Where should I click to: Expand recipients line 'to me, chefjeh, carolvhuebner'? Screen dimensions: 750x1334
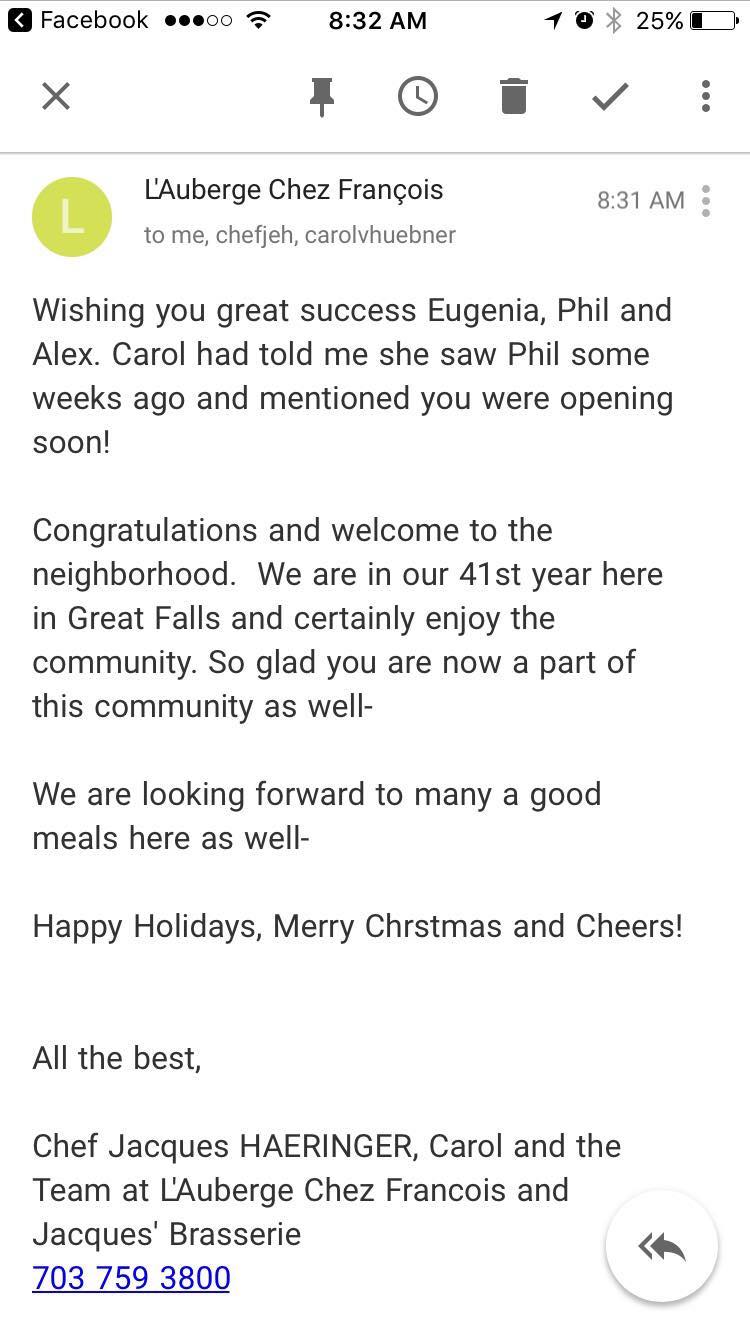(x=299, y=235)
